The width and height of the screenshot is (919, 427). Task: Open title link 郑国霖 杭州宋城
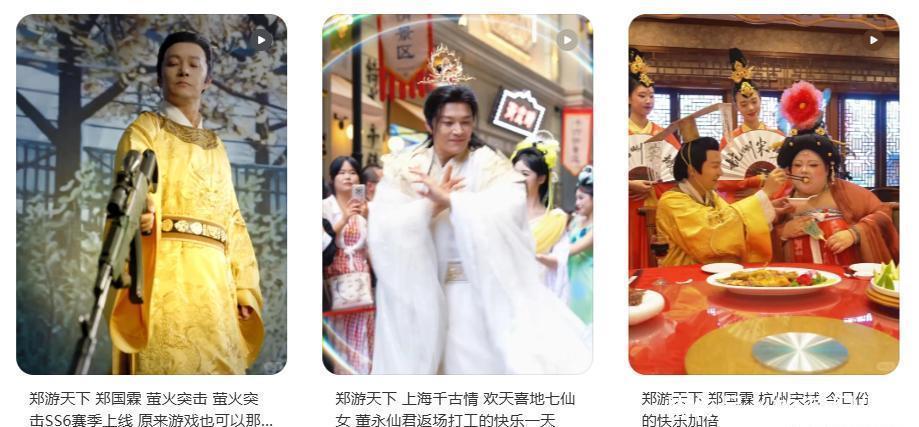tap(755, 409)
